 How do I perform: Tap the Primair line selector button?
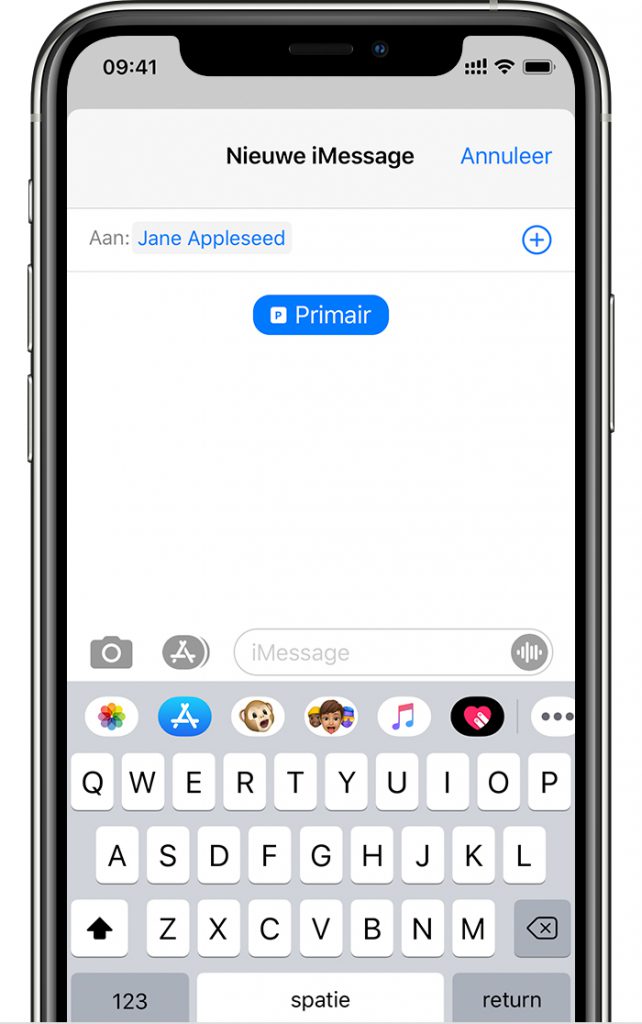click(x=320, y=315)
